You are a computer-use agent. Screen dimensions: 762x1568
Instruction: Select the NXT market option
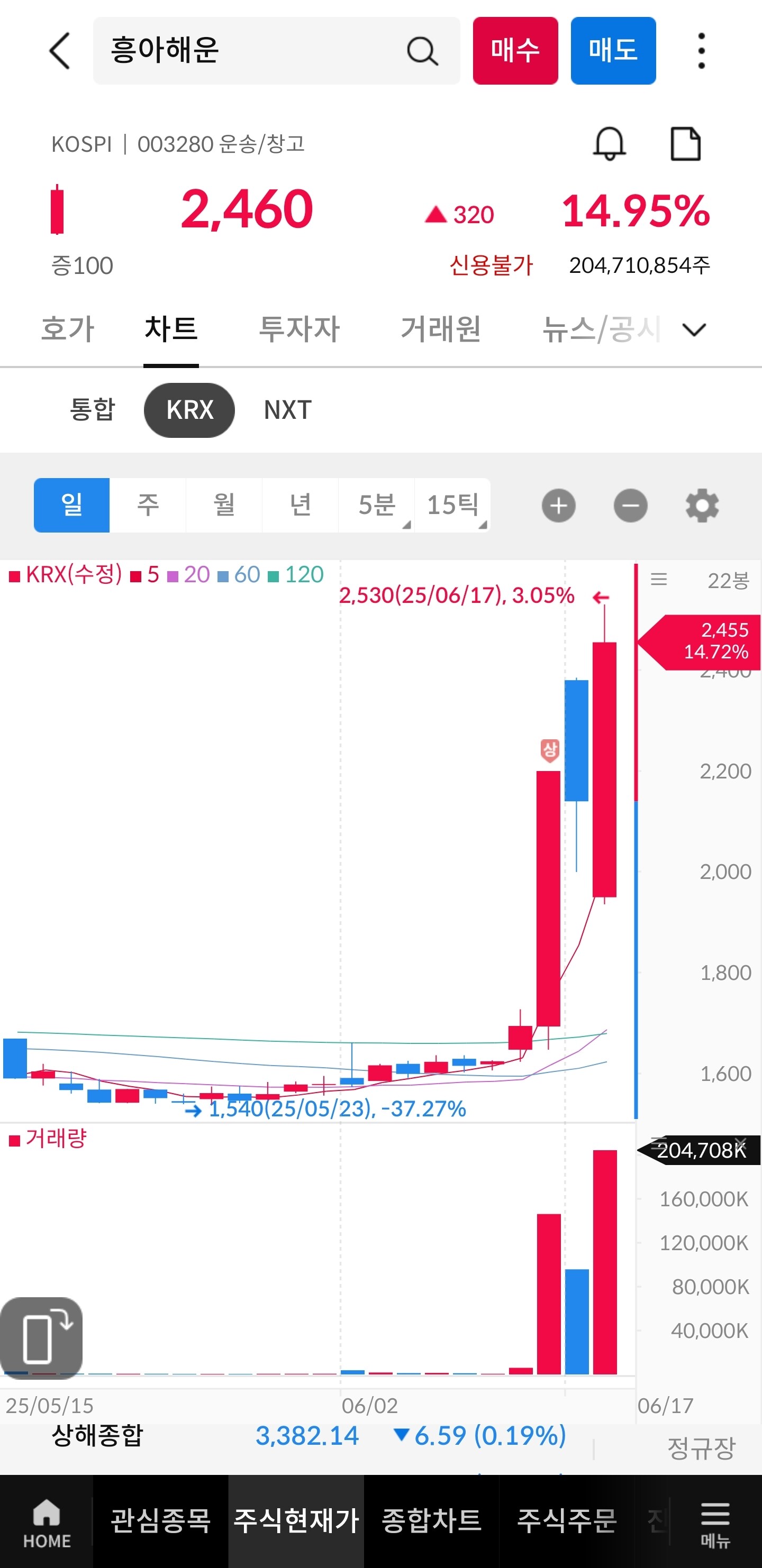(287, 410)
